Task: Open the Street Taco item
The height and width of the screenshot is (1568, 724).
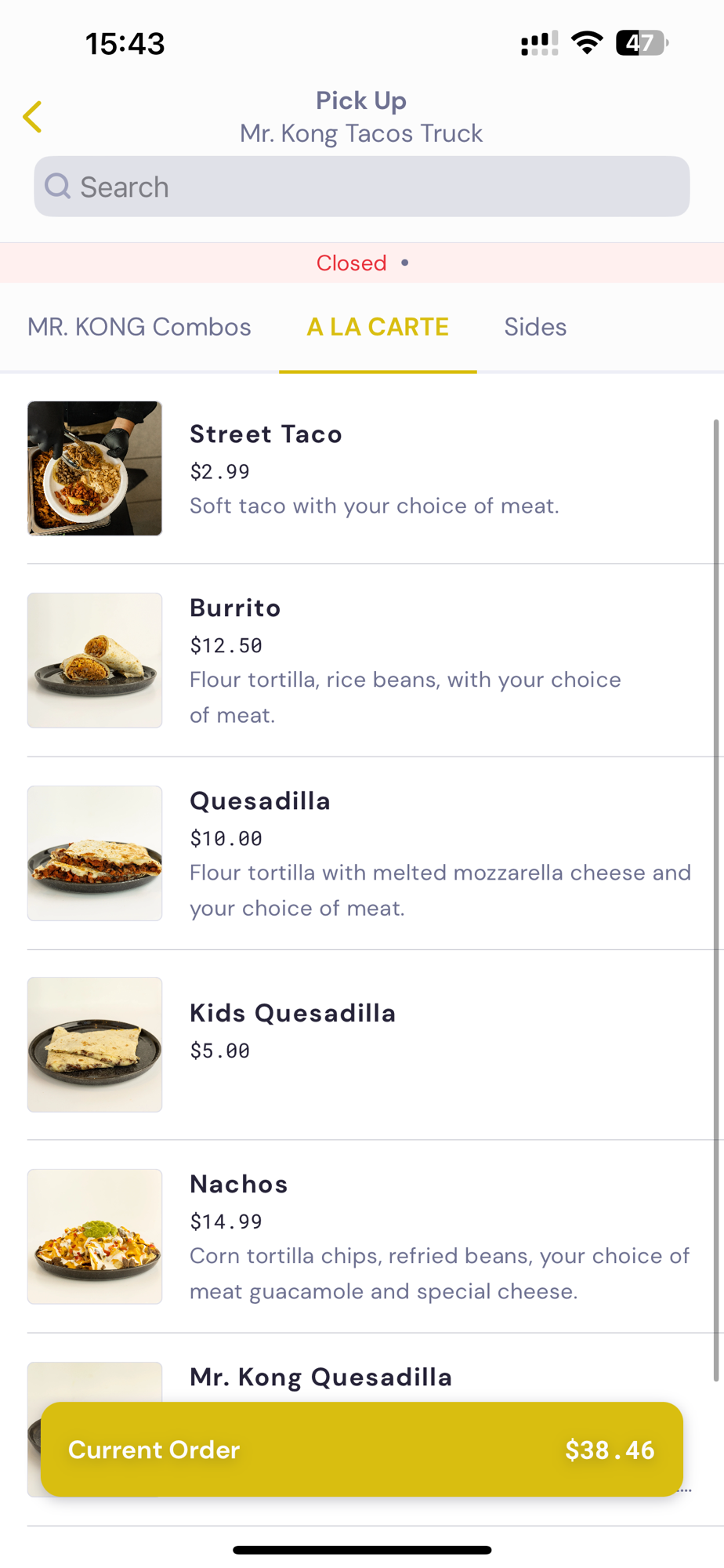Action: pyautogui.click(x=360, y=469)
